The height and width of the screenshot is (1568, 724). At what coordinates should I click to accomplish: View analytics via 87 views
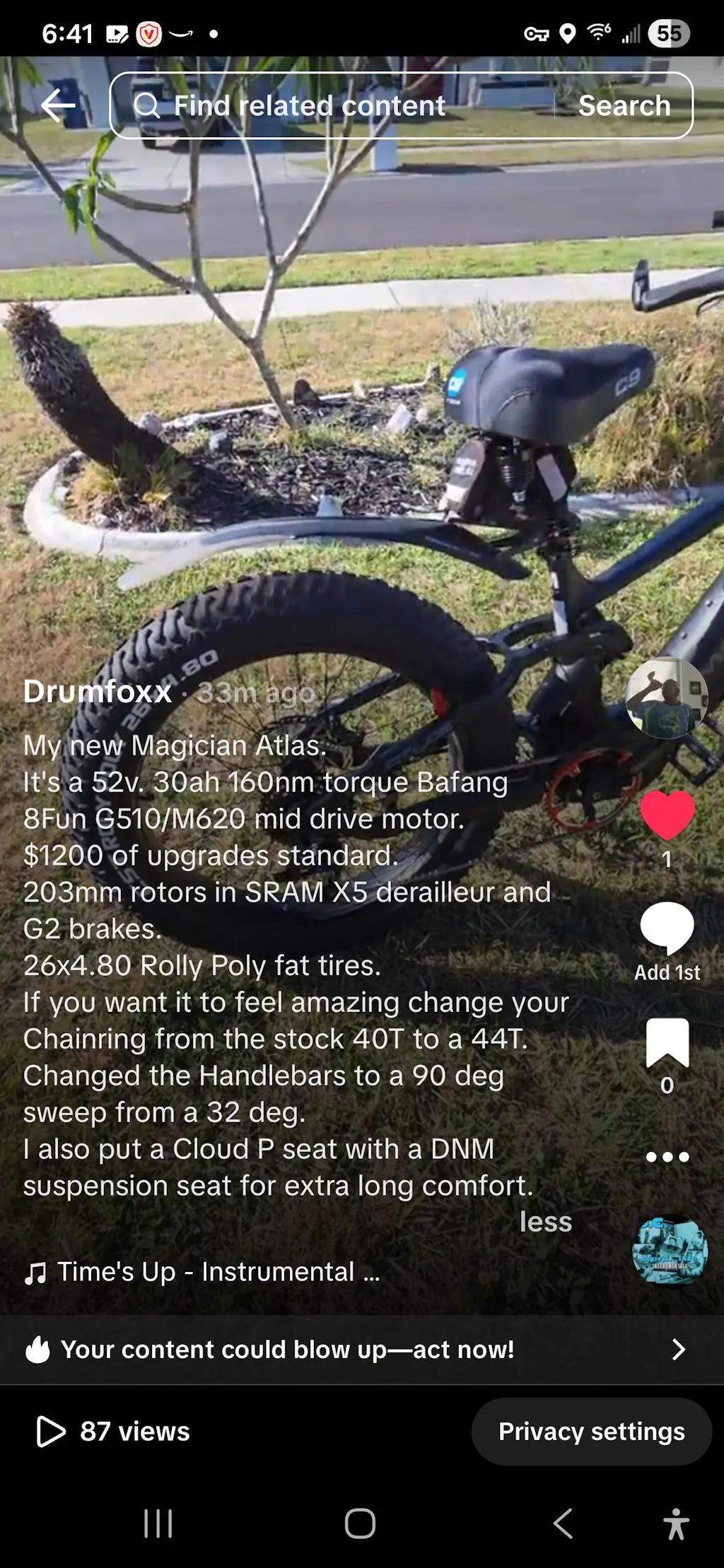coord(115,1432)
